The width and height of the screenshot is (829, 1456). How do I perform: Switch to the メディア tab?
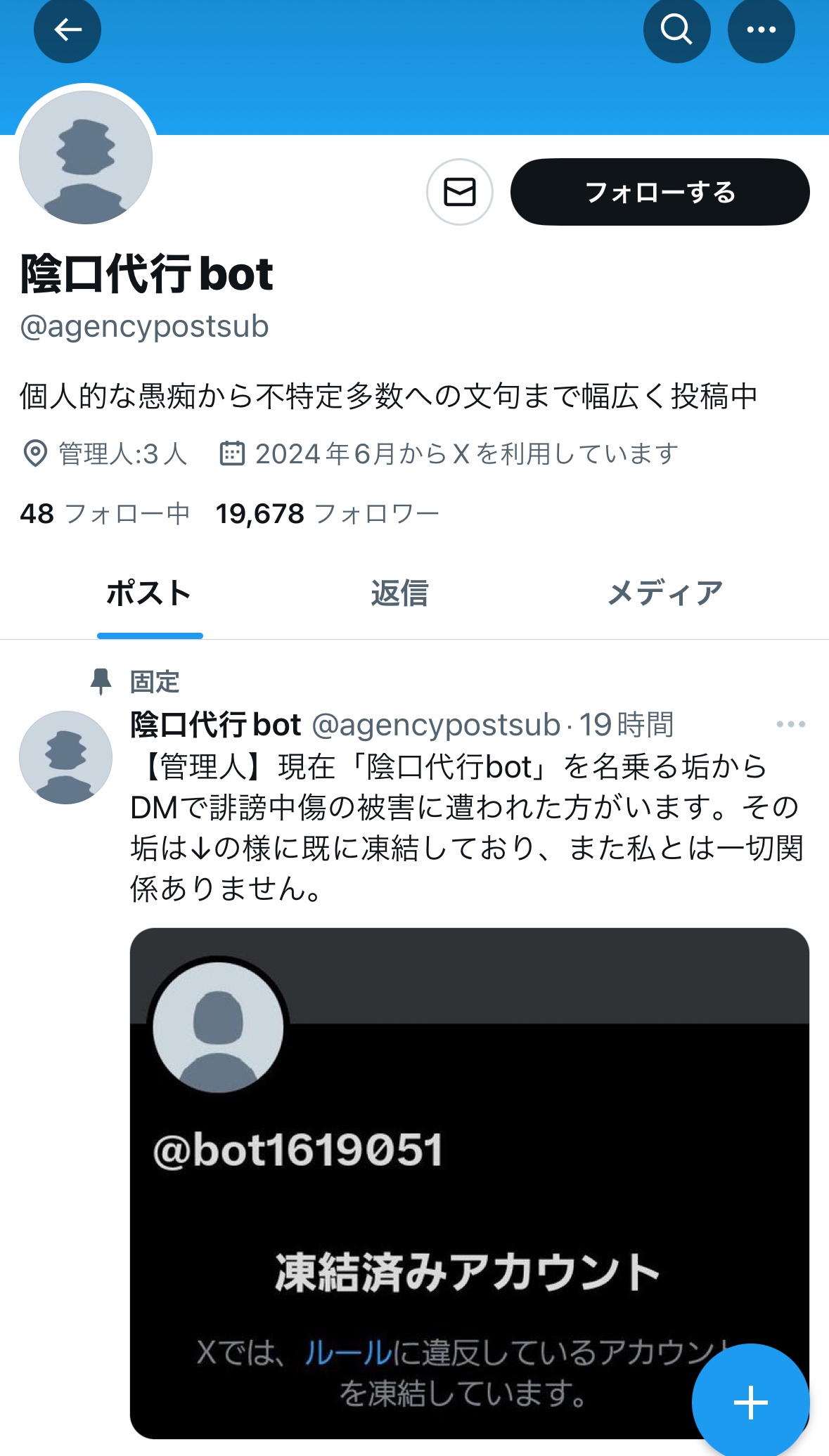[x=664, y=594]
